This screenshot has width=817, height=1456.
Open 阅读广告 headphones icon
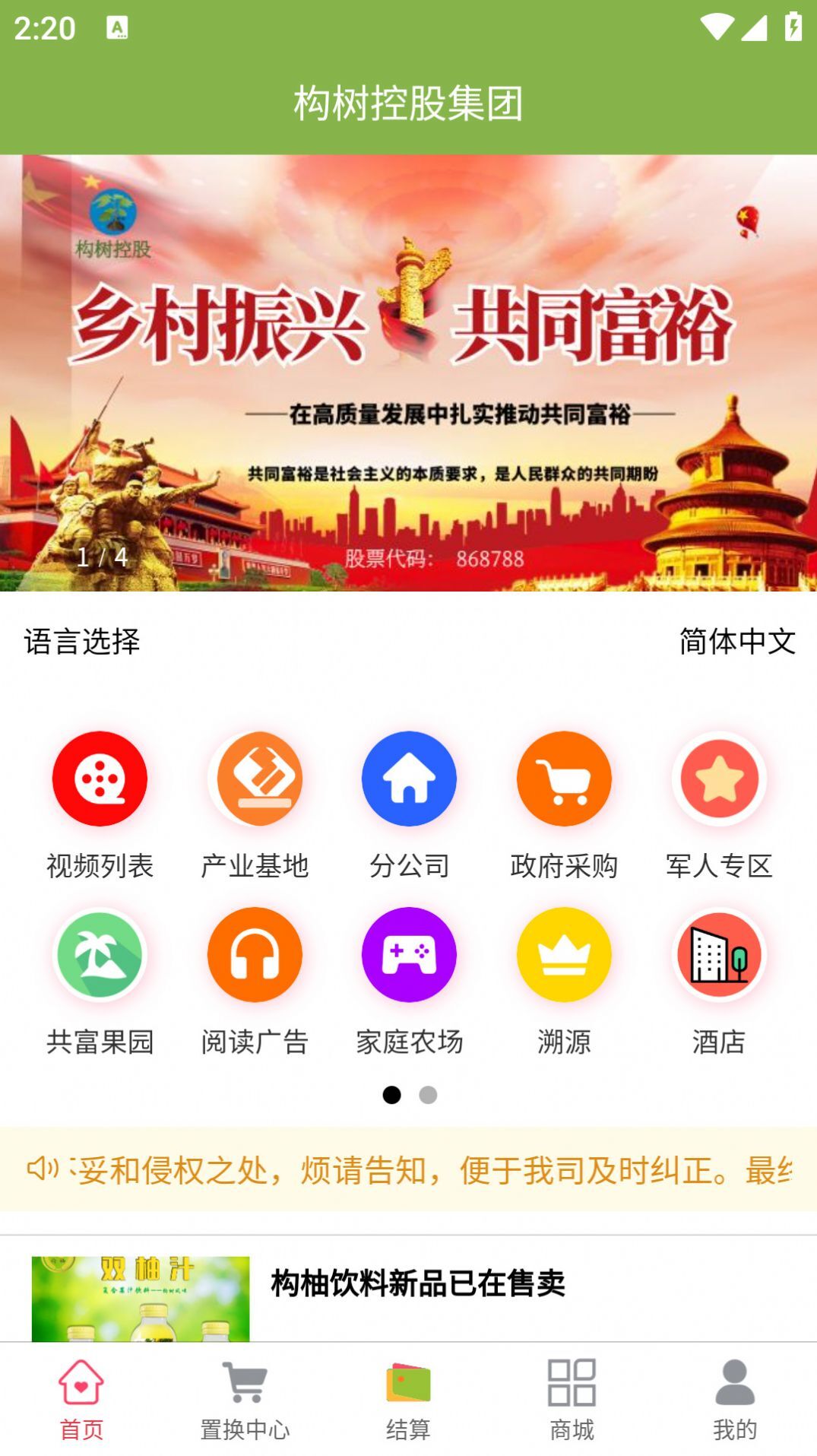tap(253, 956)
